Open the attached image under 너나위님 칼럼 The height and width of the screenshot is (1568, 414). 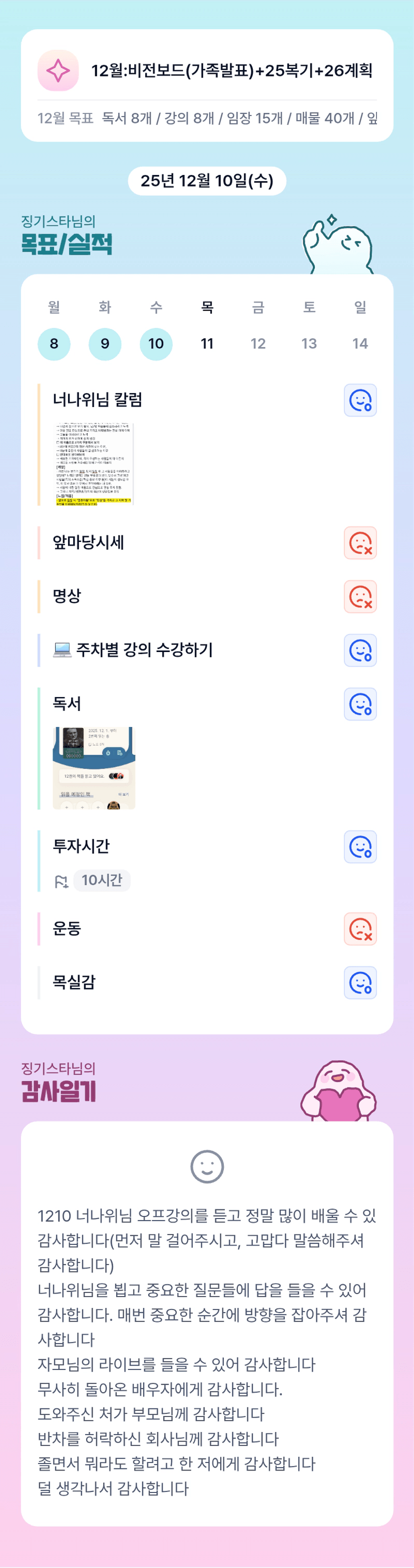(94, 464)
